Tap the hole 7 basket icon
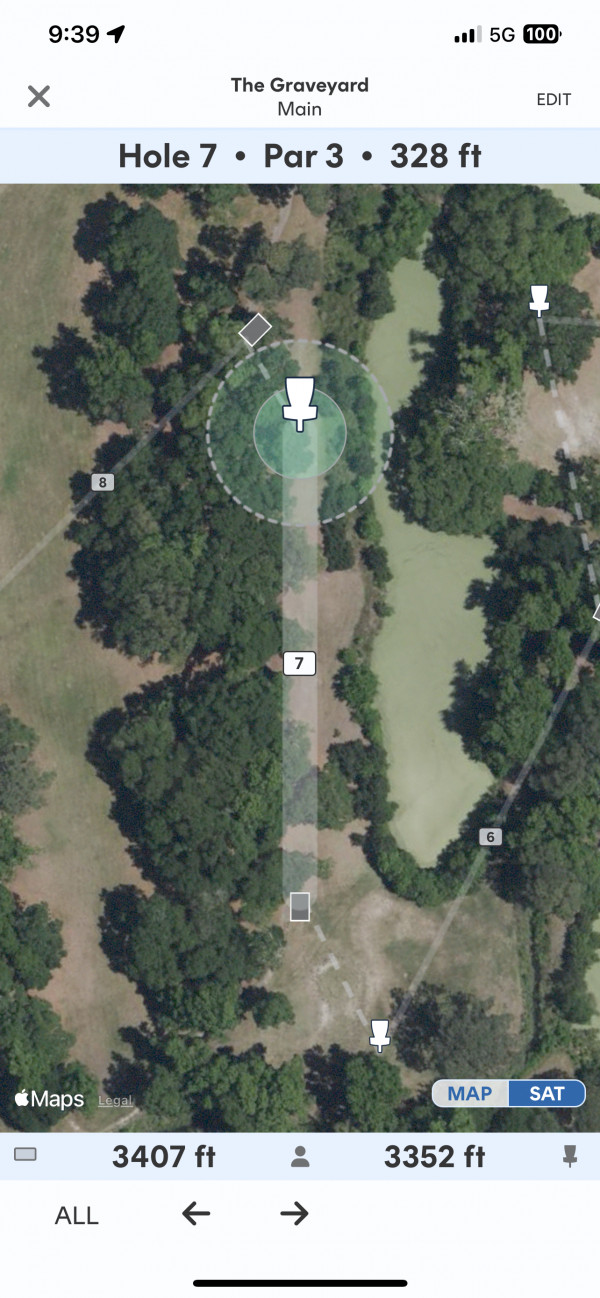 point(298,404)
